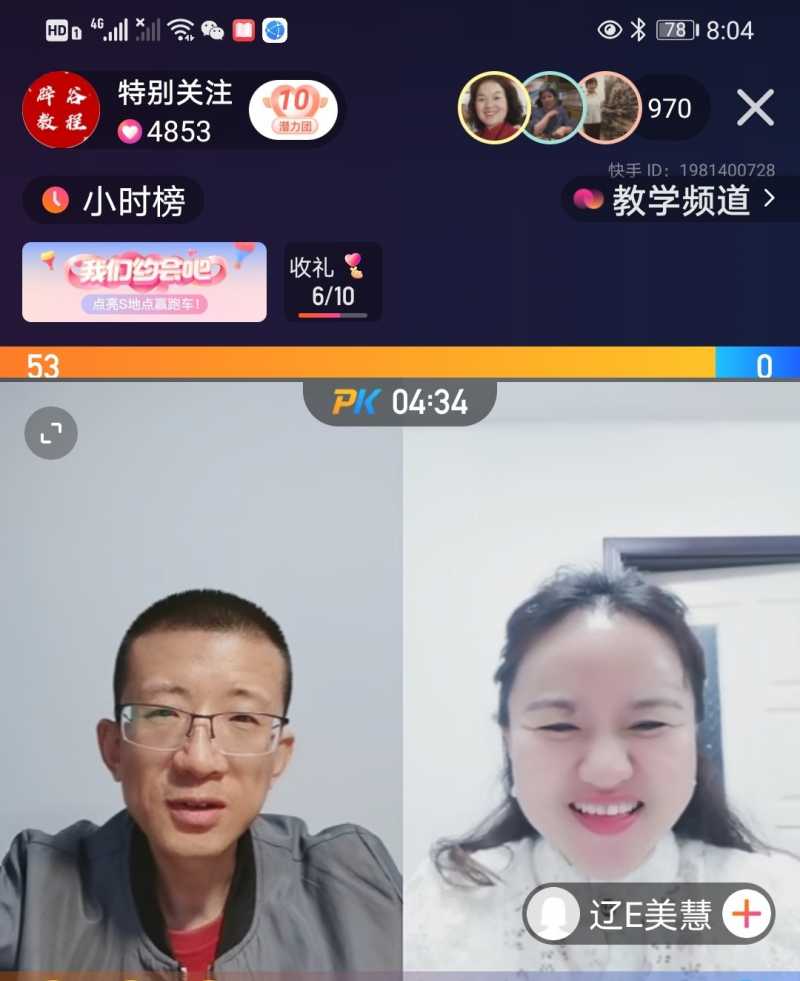Open the streamer's profile avatar
800x981 pixels.
(61, 110)
